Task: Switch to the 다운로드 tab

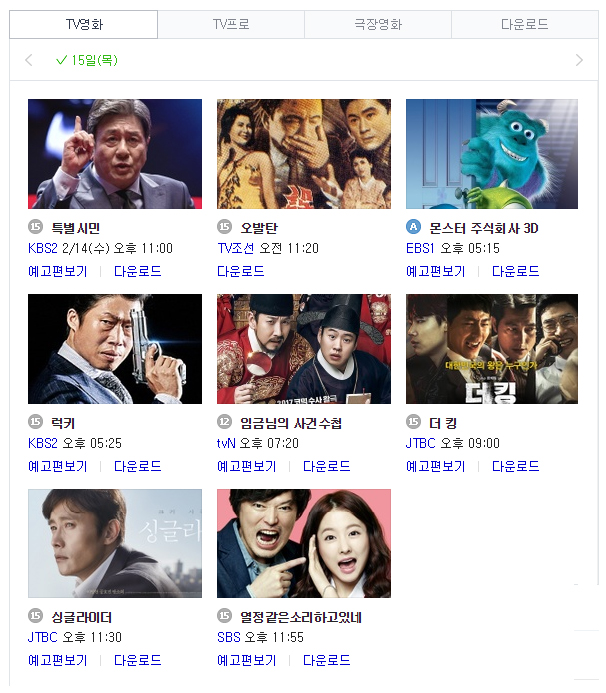Action: pos(524,25)
